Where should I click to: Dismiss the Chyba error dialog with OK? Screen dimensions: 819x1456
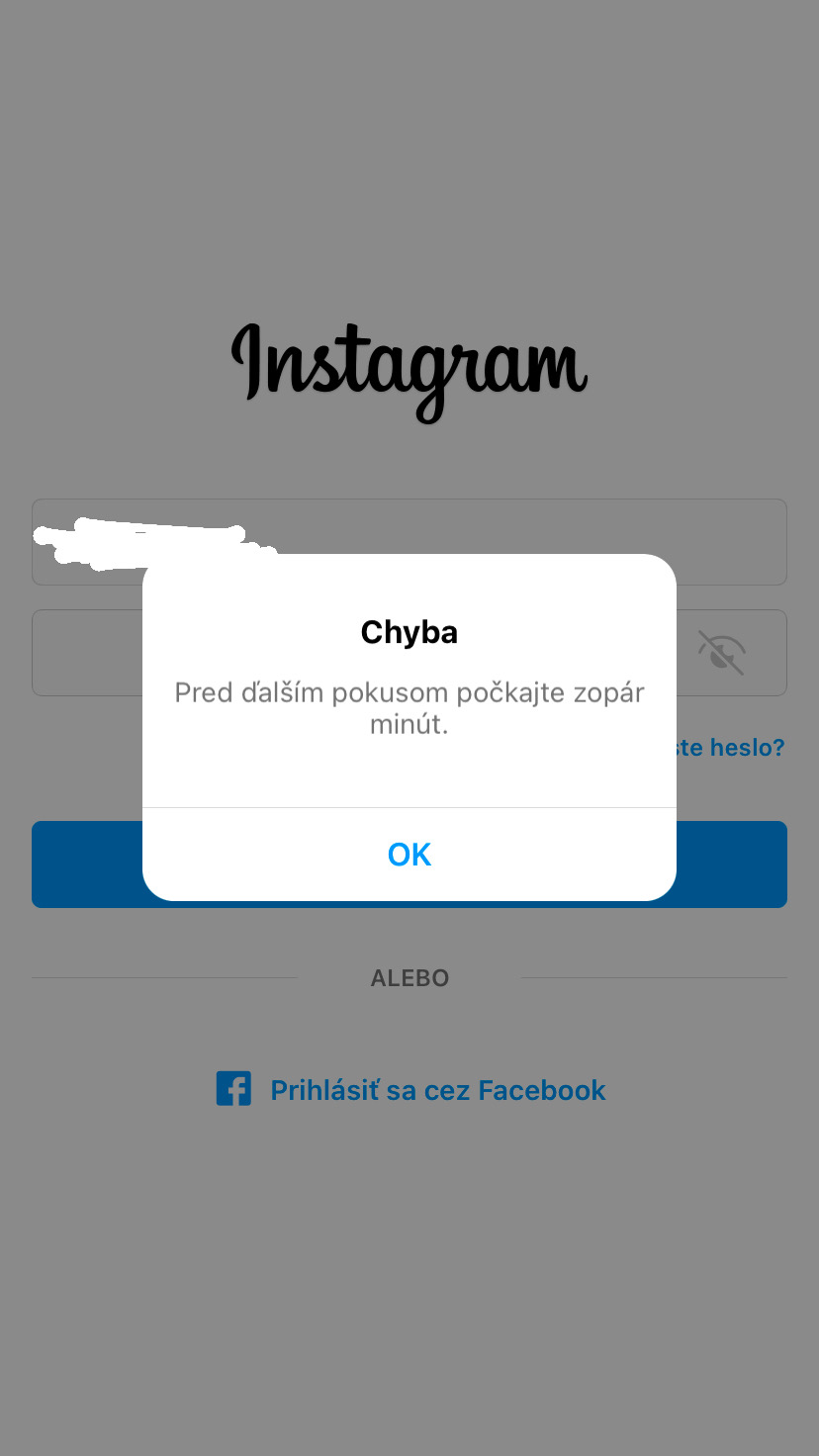pyautogui.click(x=409, y=854)
